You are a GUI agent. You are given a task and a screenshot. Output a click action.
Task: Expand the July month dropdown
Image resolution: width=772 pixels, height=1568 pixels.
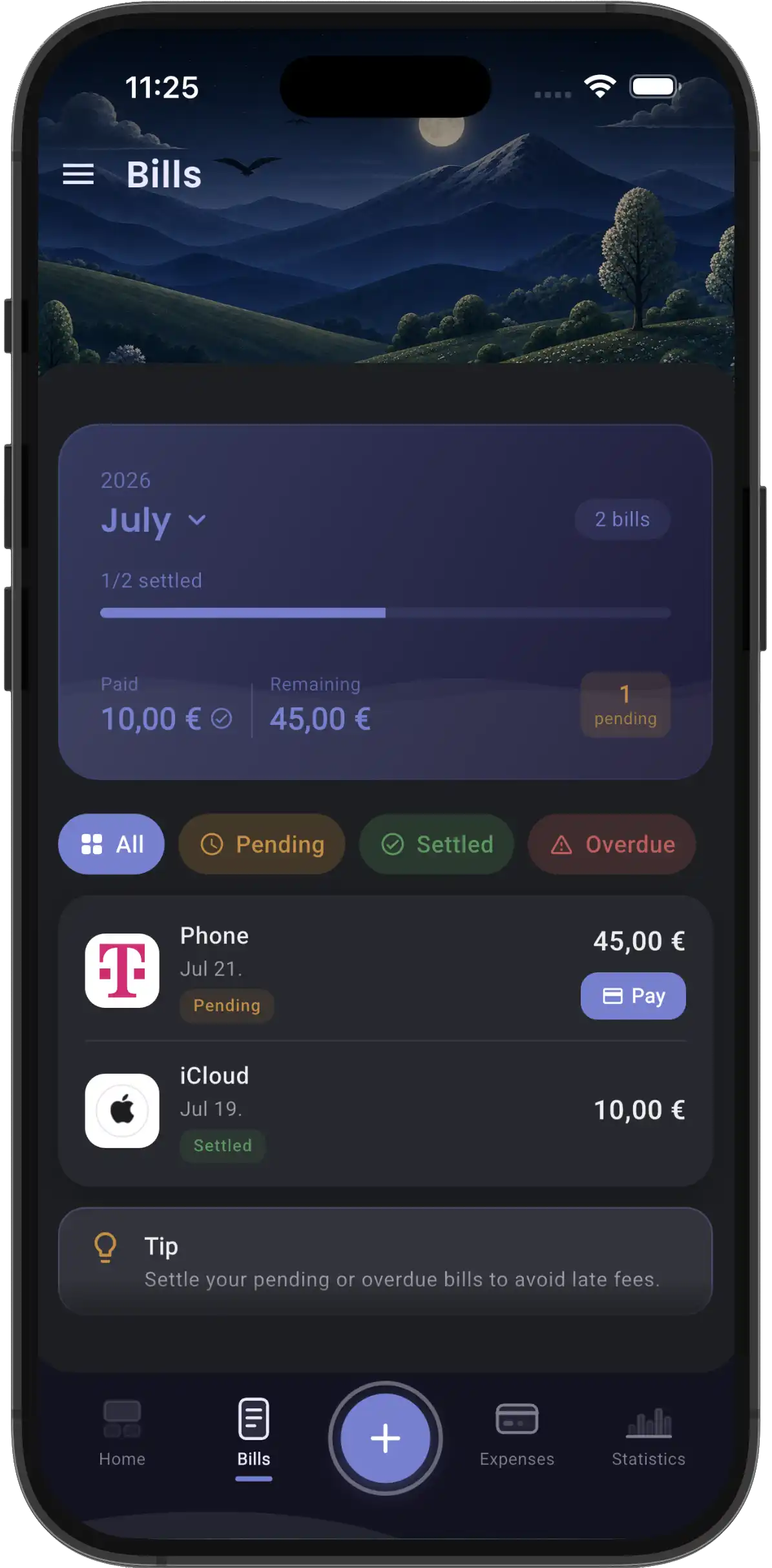[154, 520]
